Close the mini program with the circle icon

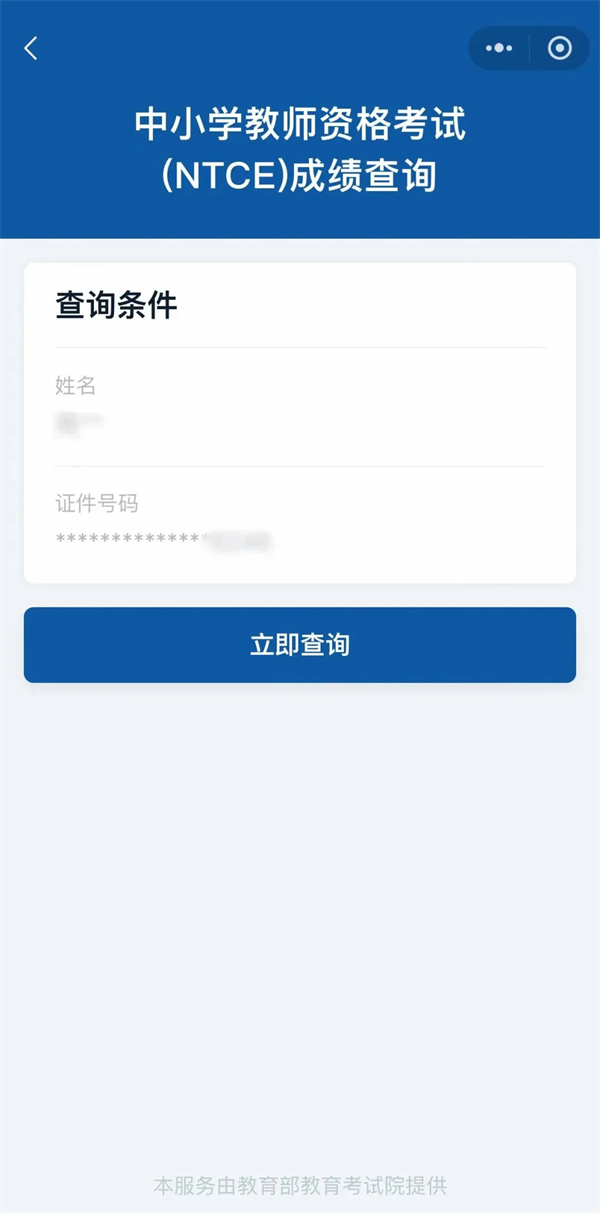tap(560, 48)
